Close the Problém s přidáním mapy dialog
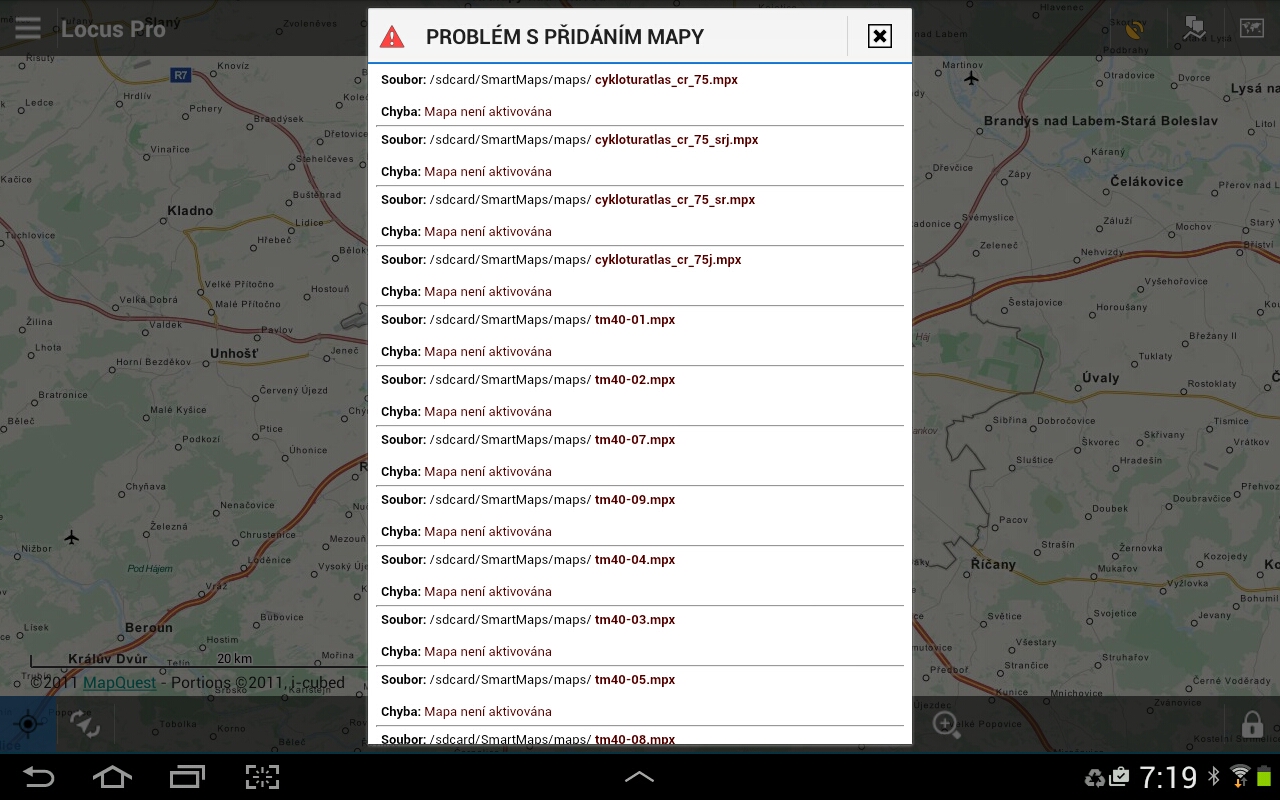 click(879, 37)
